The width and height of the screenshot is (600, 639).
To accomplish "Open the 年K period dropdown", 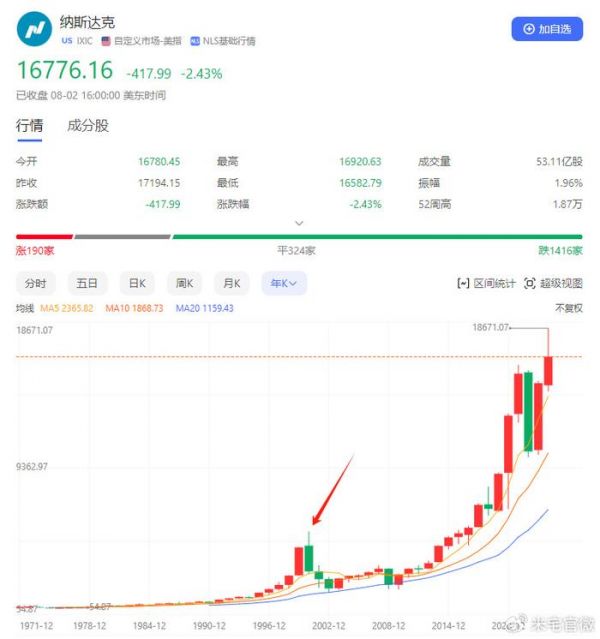I will (284, 284).
